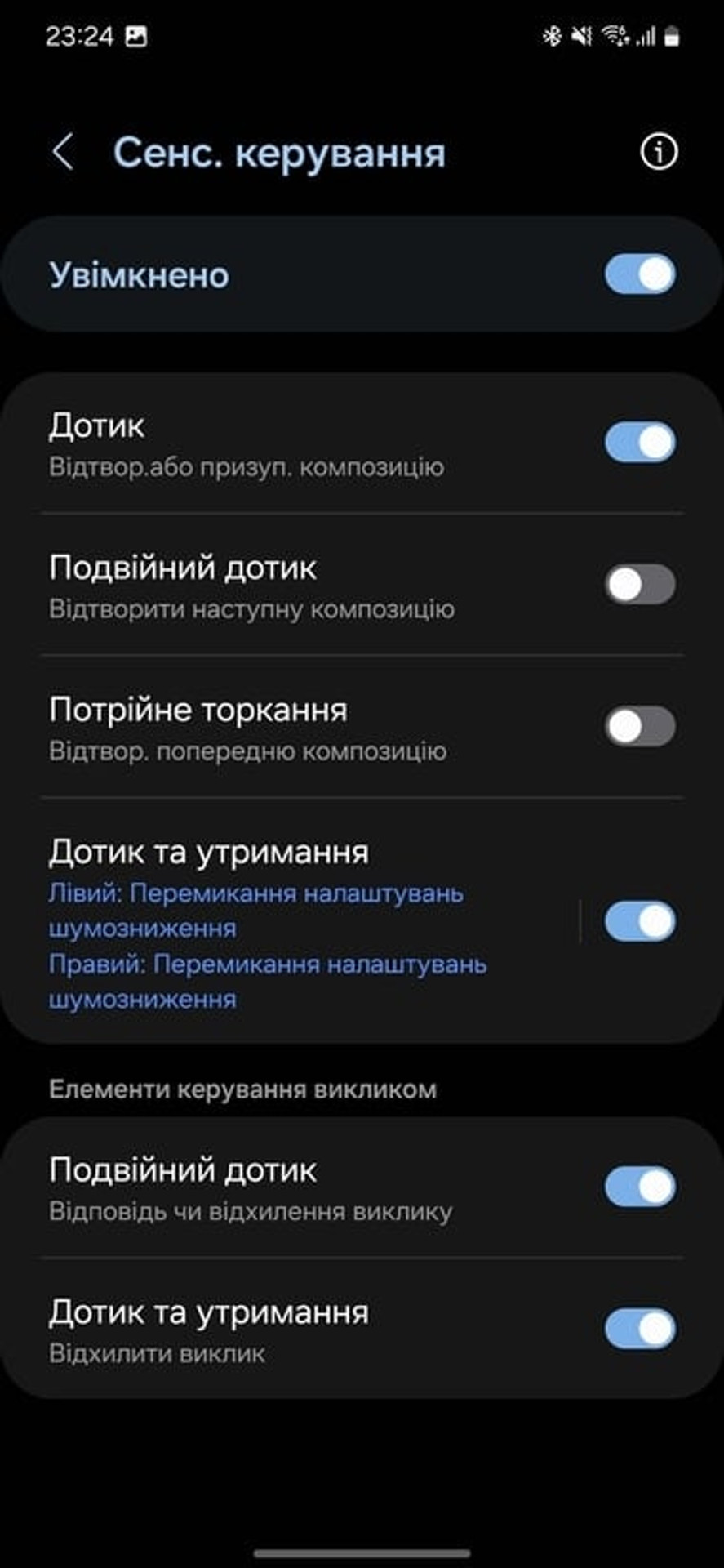Turn off Дотик та утримання to decline calls
Viewport: 724px width, 1568px height.
(639, 1330)
